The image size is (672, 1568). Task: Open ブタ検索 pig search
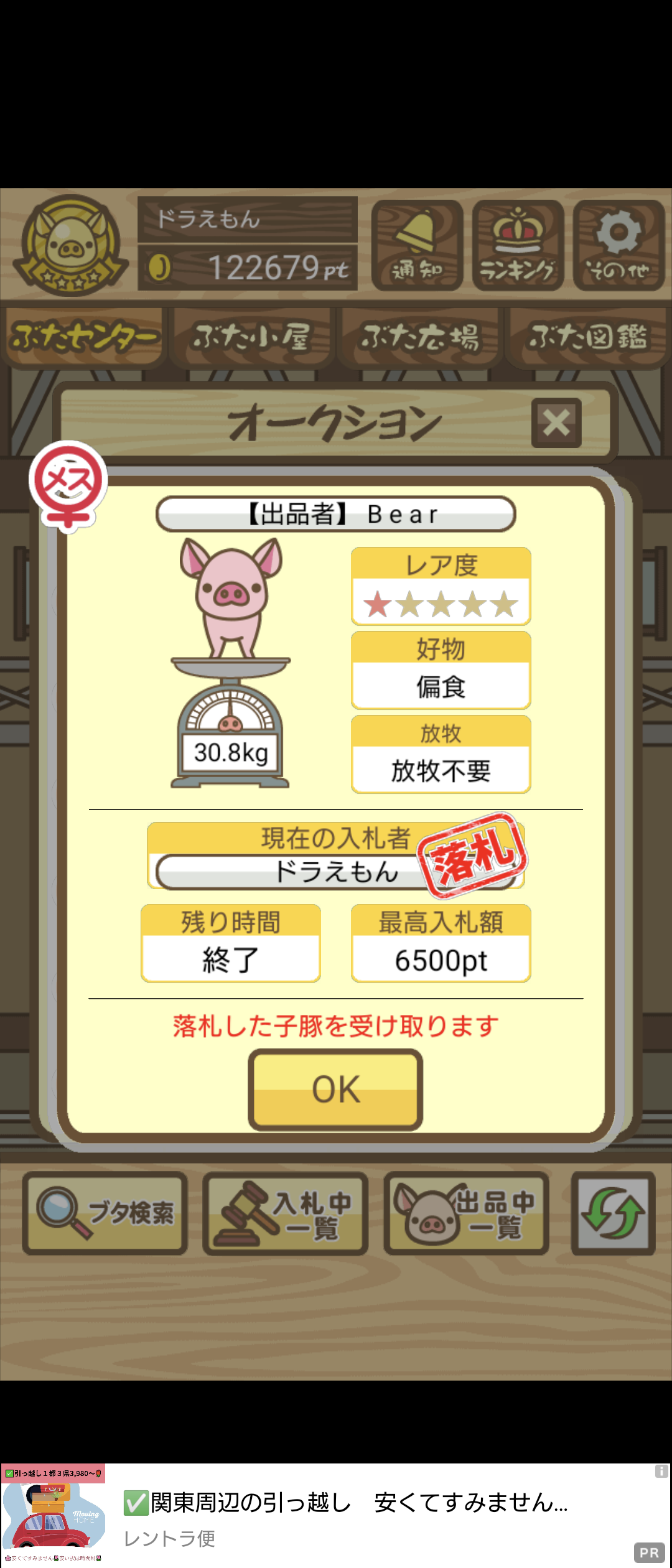point(105,1213)
